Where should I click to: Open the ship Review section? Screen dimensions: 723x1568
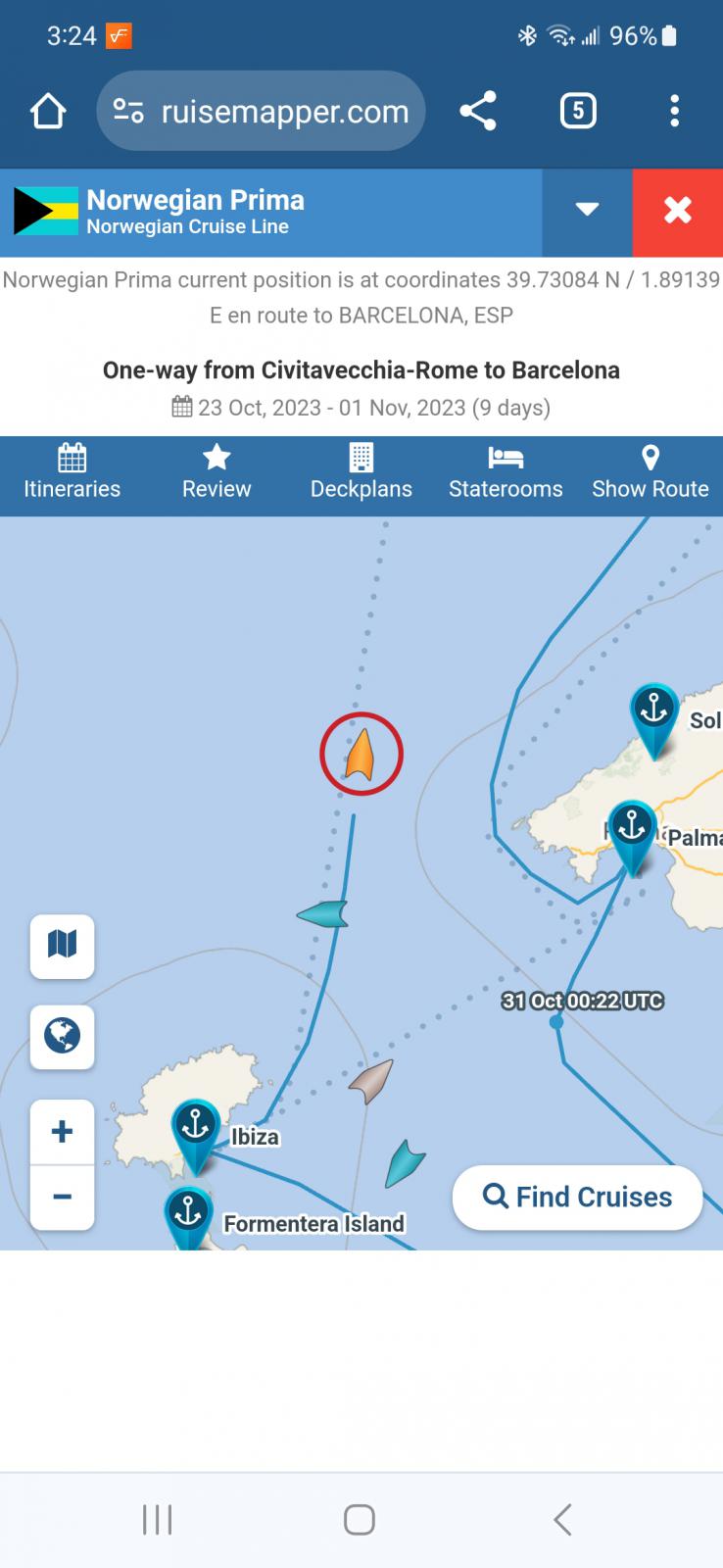click(x=217, y=473)
